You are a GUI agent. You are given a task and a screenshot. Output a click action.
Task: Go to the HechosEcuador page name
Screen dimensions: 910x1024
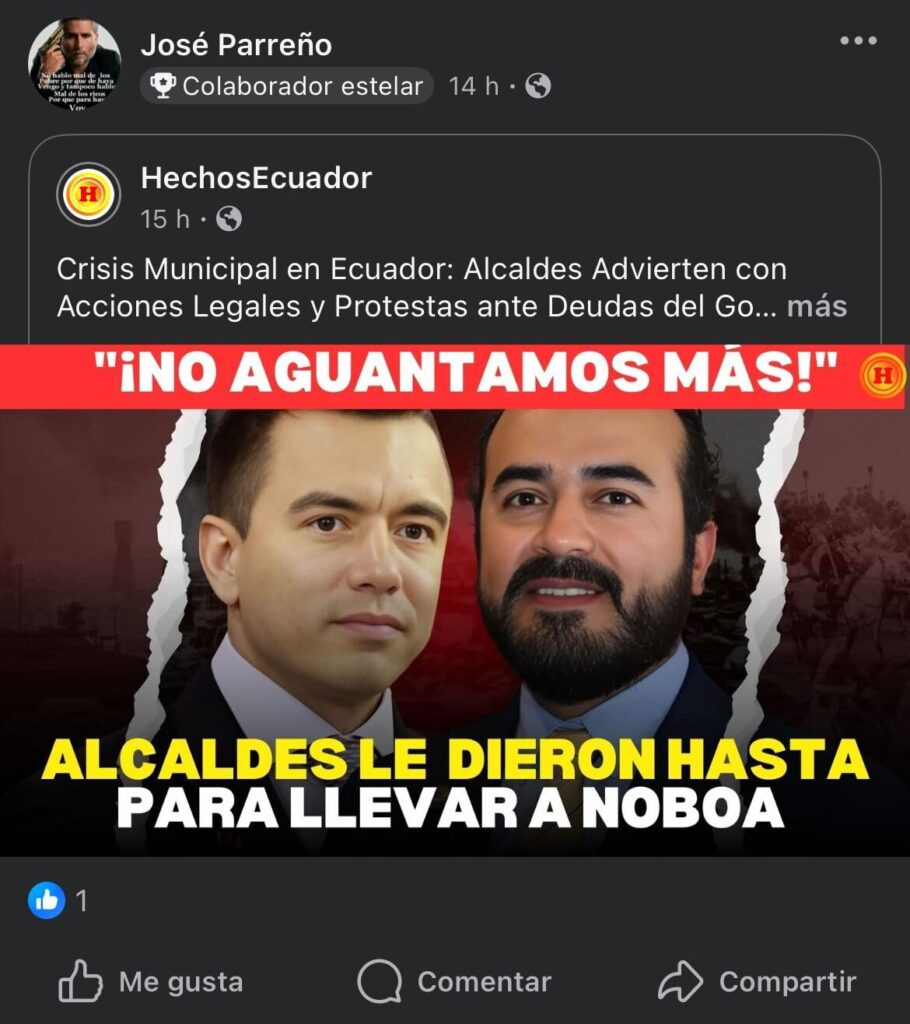(256, 178)
